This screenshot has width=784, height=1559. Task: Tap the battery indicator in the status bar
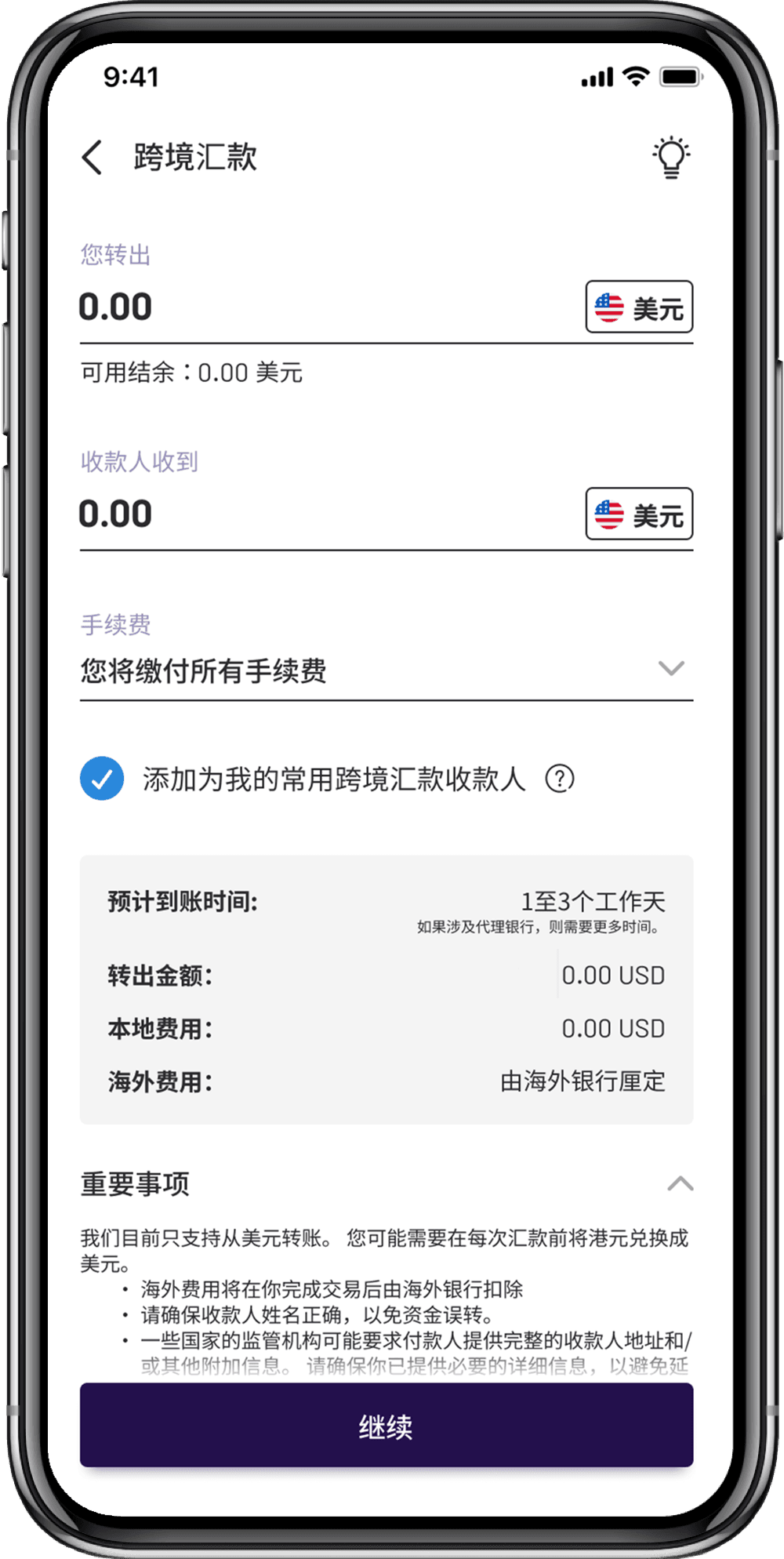pos(679,76)
